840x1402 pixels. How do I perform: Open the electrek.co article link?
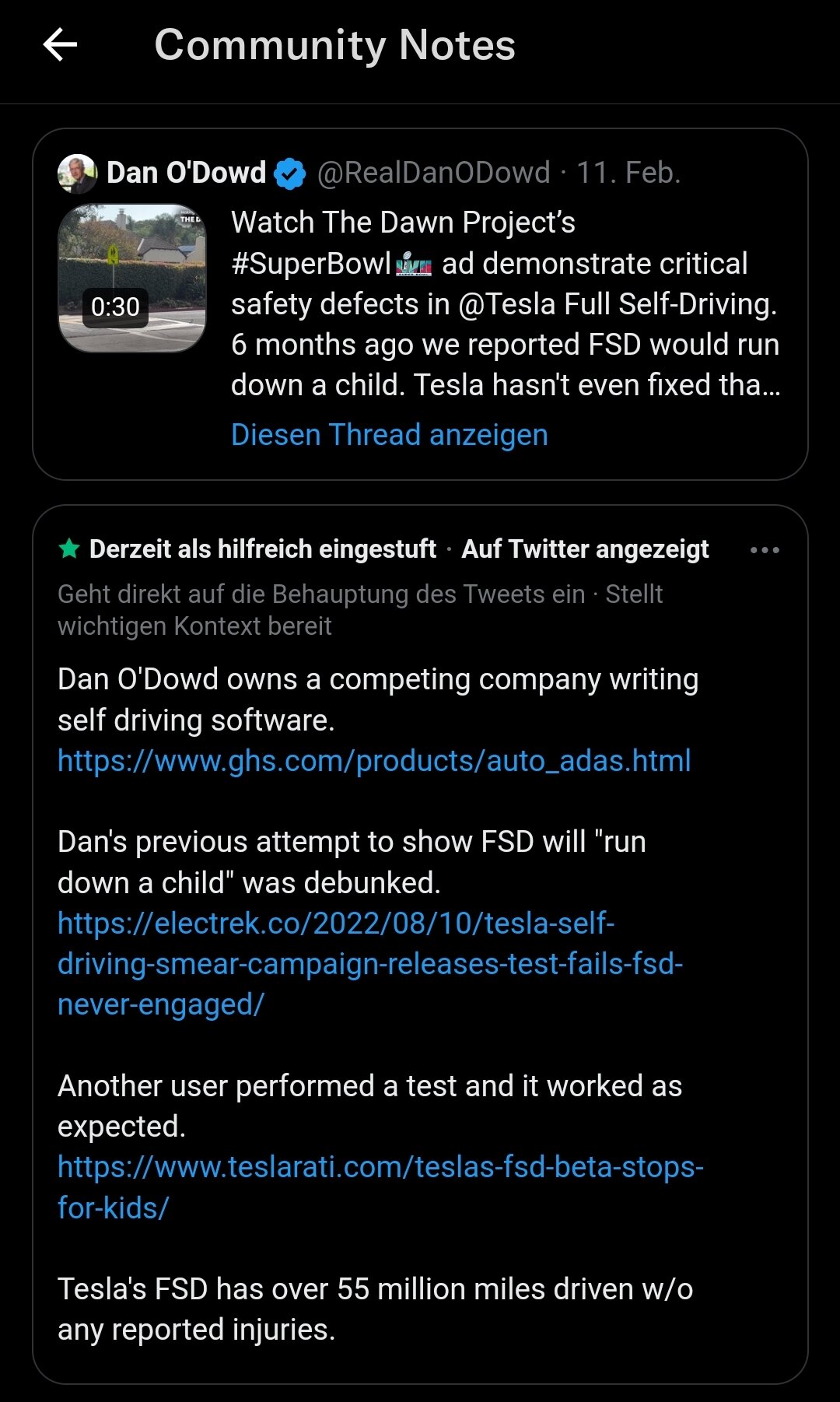click(x=369, y=964)
